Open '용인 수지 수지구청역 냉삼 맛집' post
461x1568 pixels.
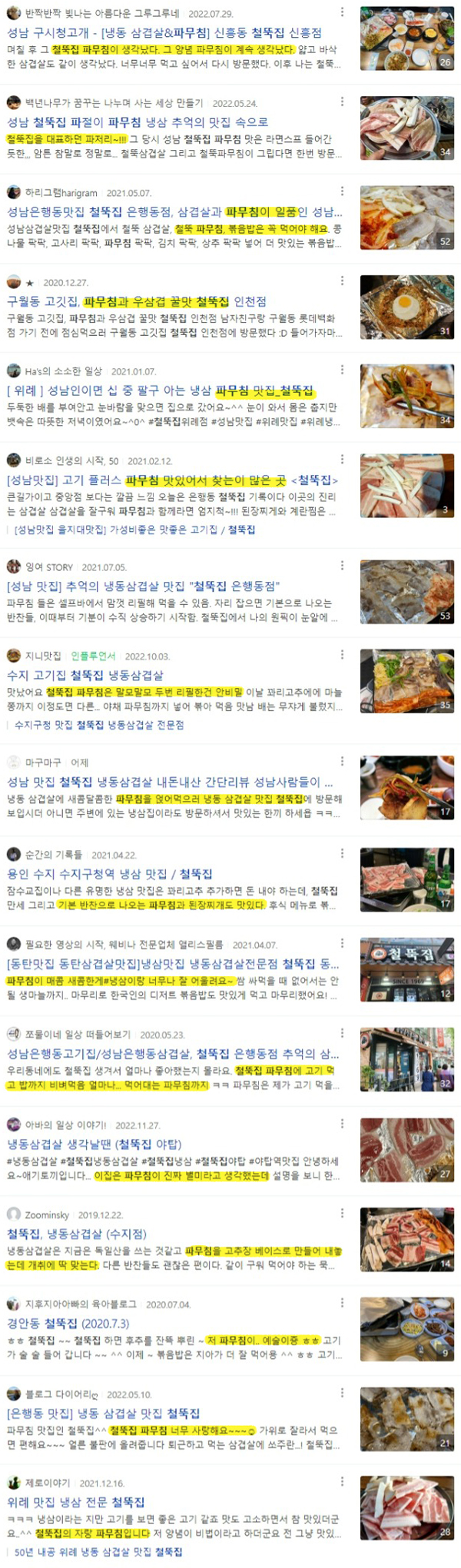(109, 874)
